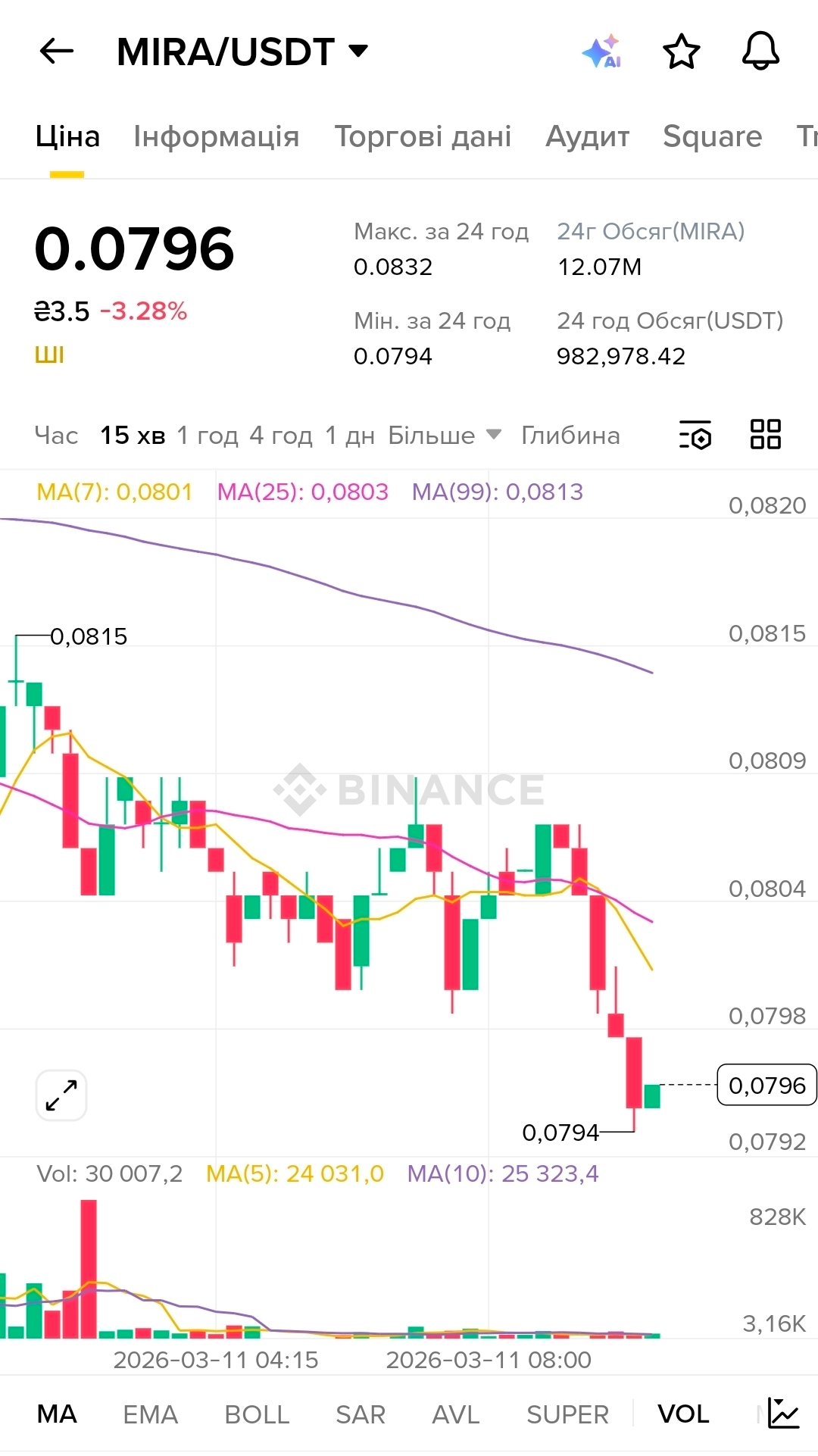Select the 1 год timeframe
818x1456 pixels.
(207, 436)
